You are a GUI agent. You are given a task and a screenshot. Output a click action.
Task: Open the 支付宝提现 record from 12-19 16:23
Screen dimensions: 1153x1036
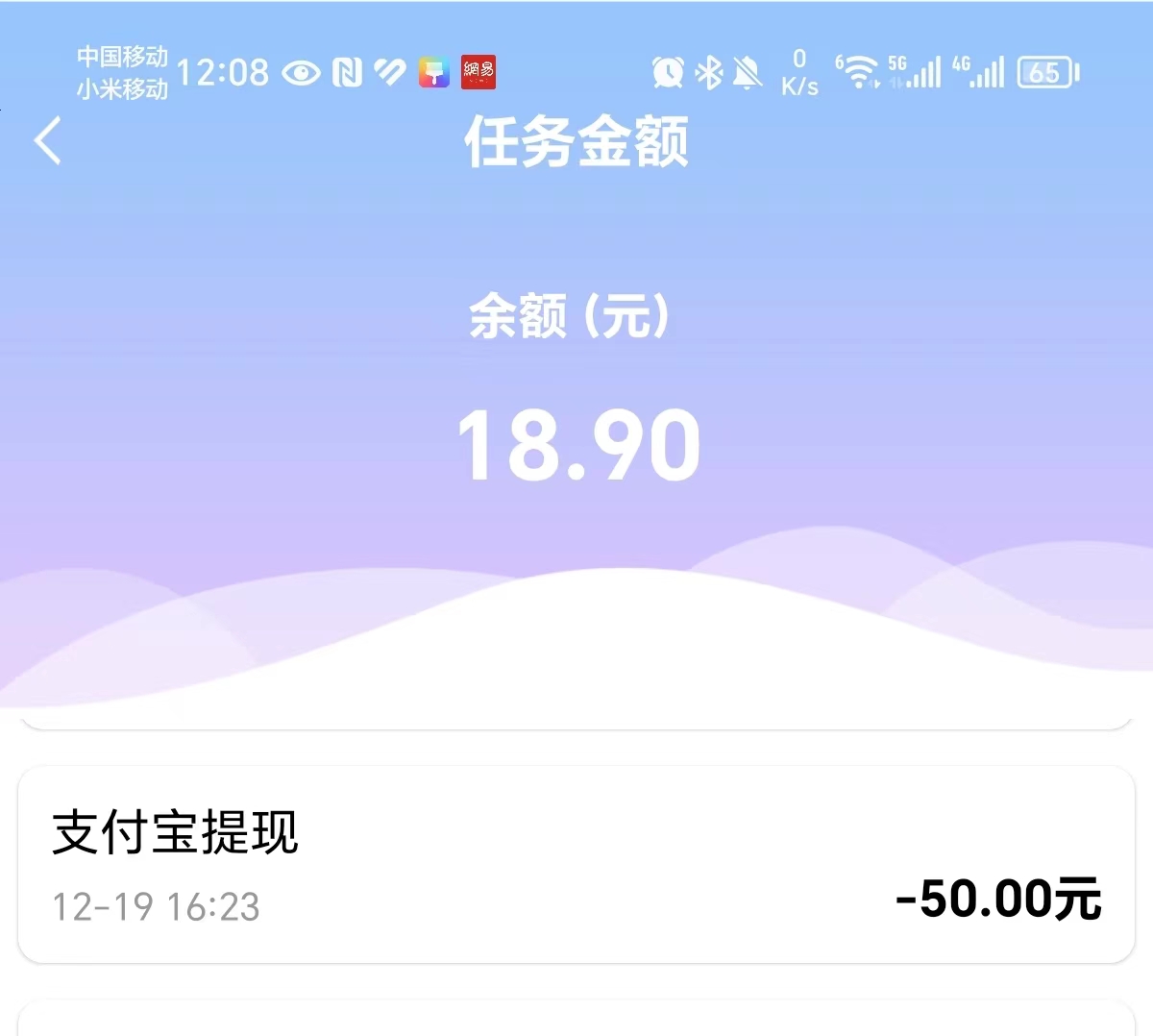[x=575, y=865]
